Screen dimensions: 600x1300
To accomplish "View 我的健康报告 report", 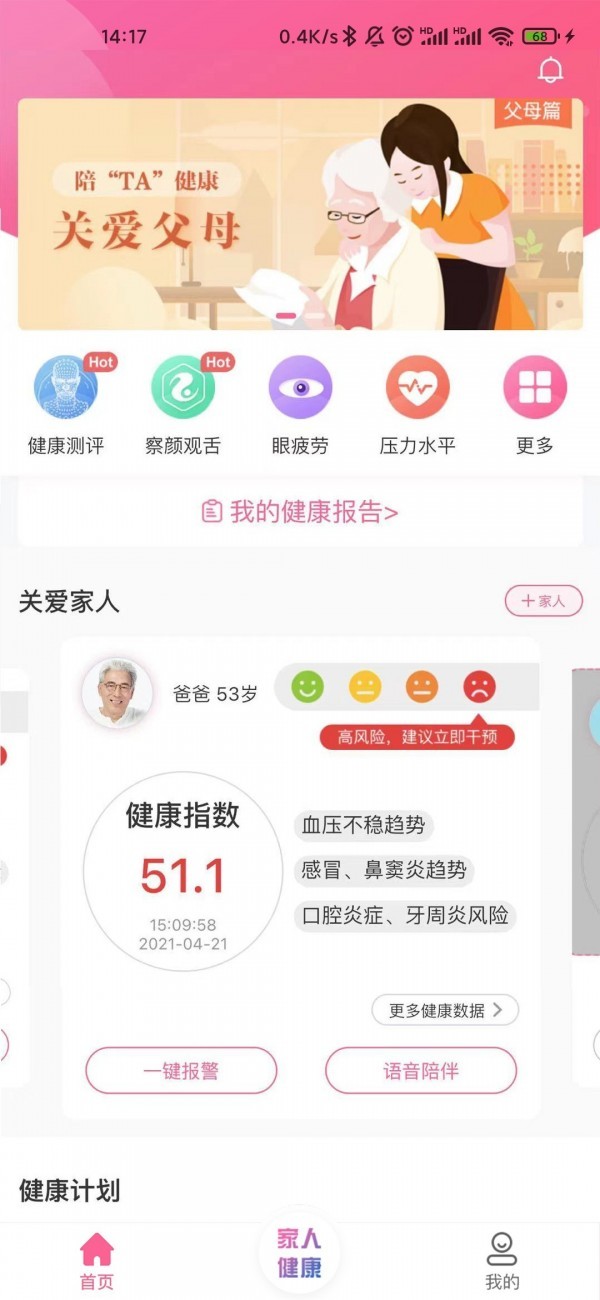I will (x=300, y=513).
